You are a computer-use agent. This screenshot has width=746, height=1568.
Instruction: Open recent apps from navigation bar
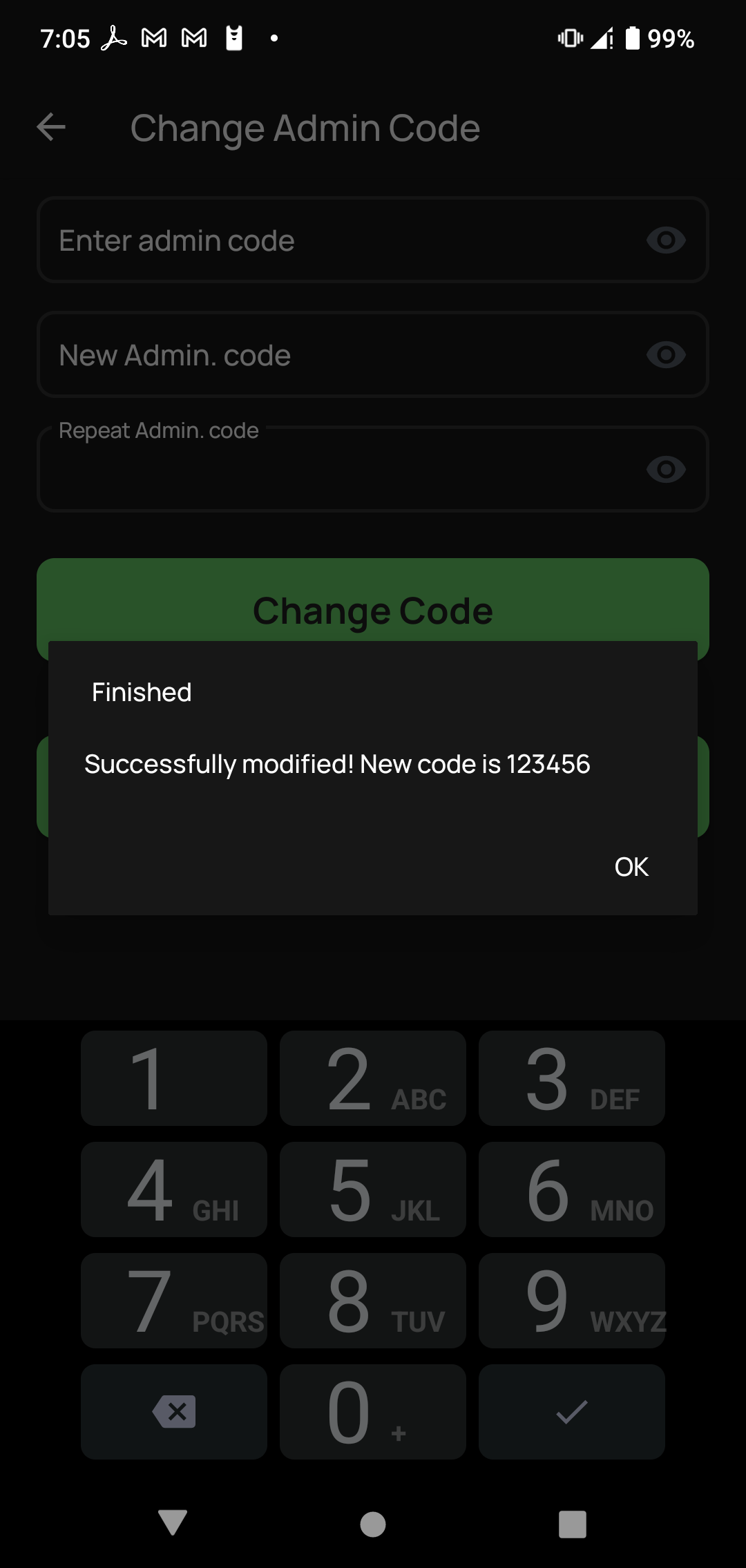573,1524
